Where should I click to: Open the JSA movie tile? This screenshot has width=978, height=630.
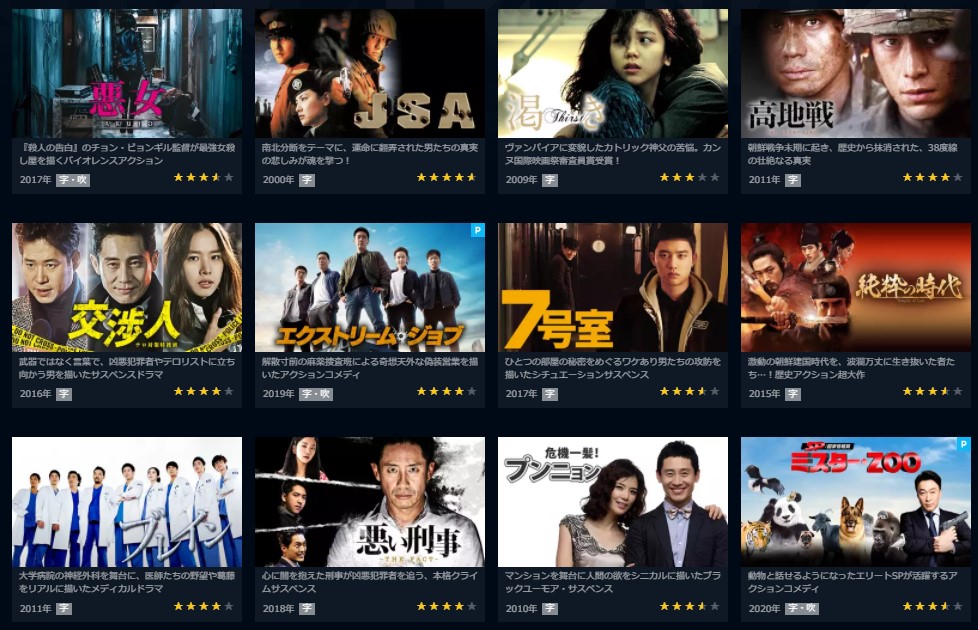[x=370, y=74]
